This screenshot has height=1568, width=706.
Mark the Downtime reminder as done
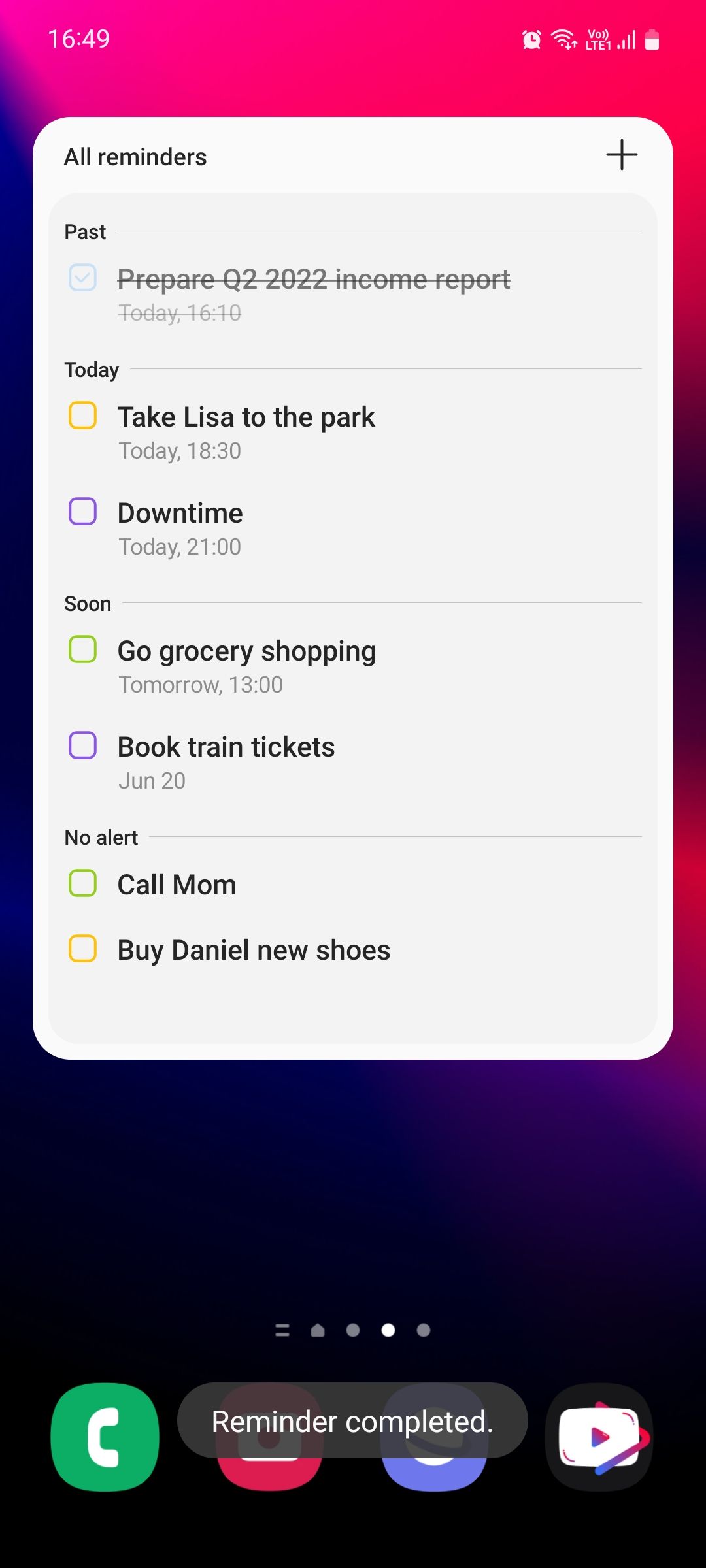pyautogui.click(x=83, y=512)
